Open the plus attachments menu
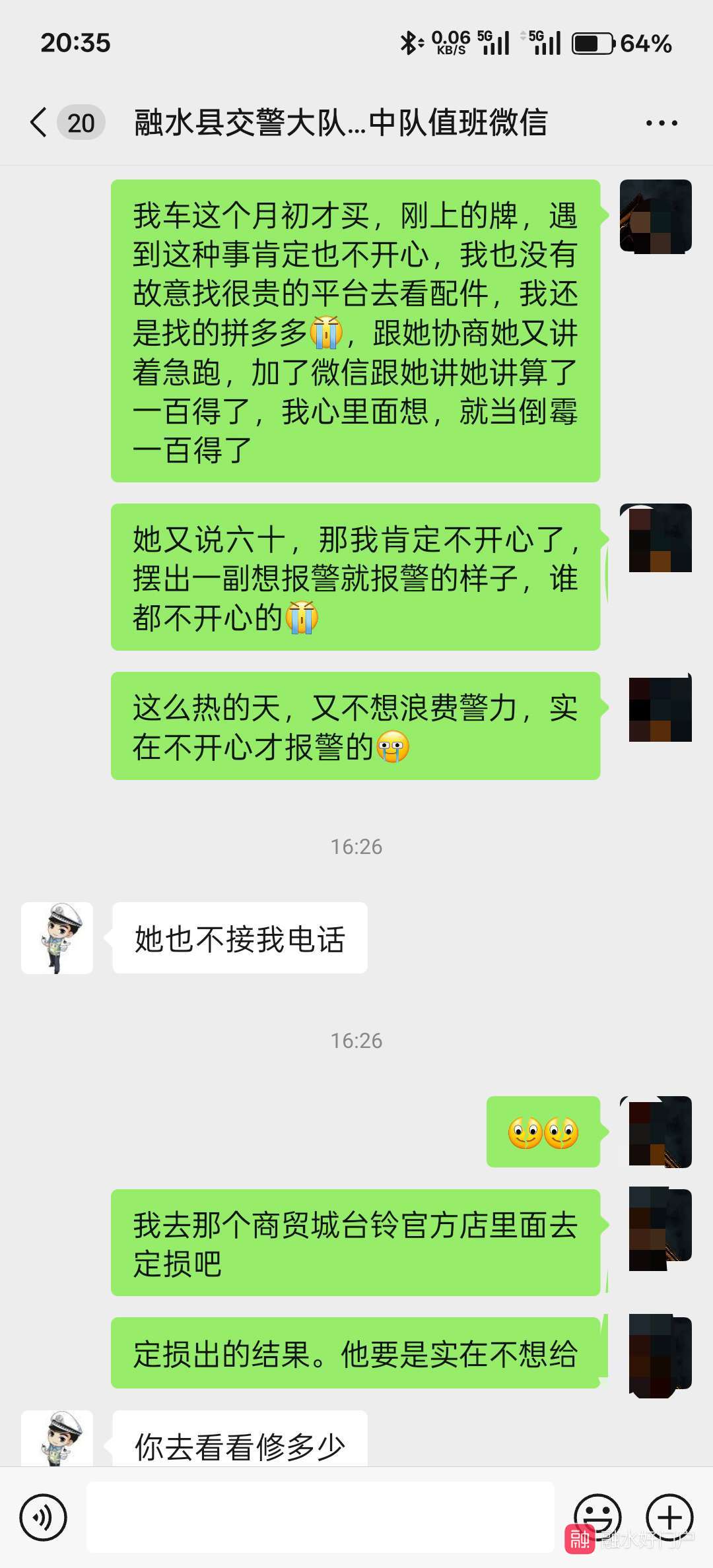 pyautogui.click(x=669, y=1517)
